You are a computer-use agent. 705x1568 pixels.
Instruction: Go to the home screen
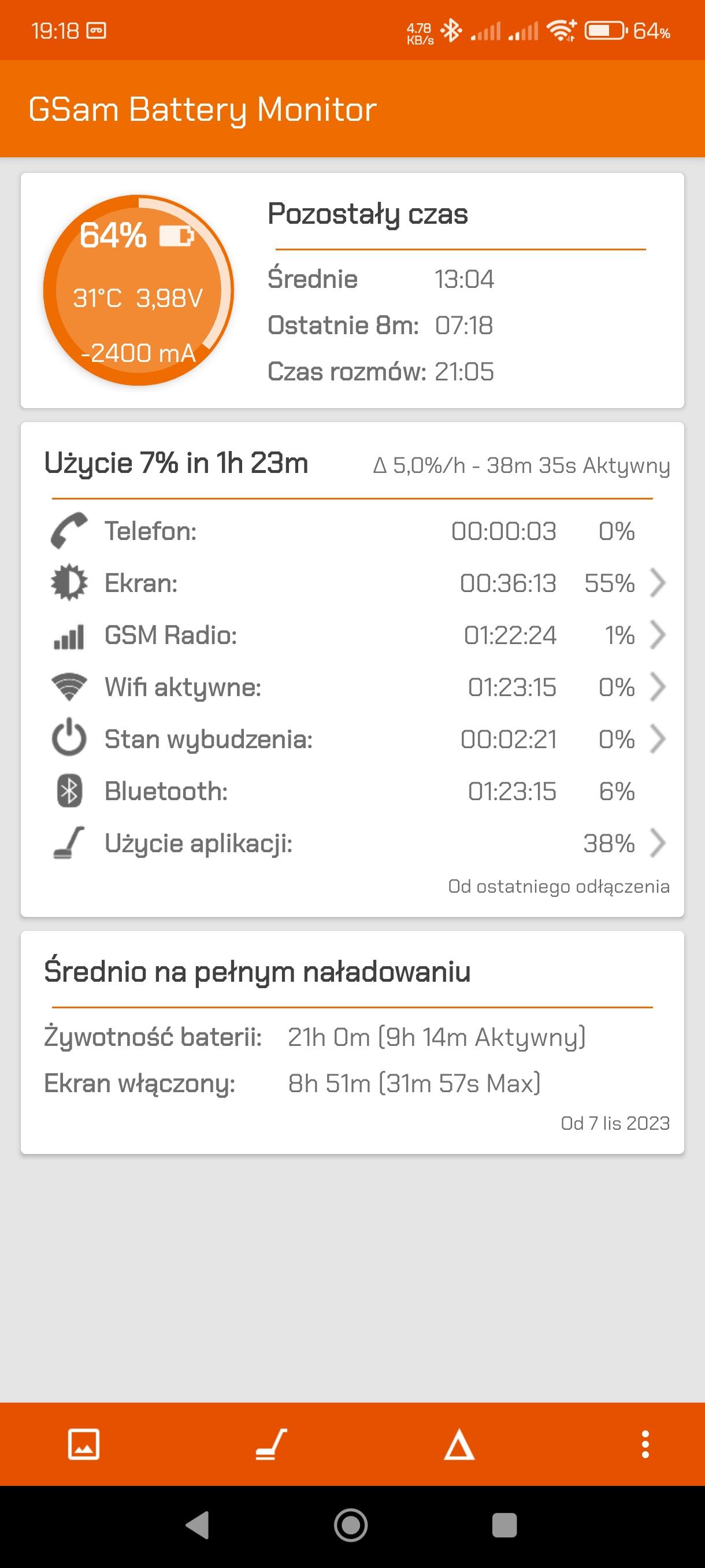click(351, 1525)
